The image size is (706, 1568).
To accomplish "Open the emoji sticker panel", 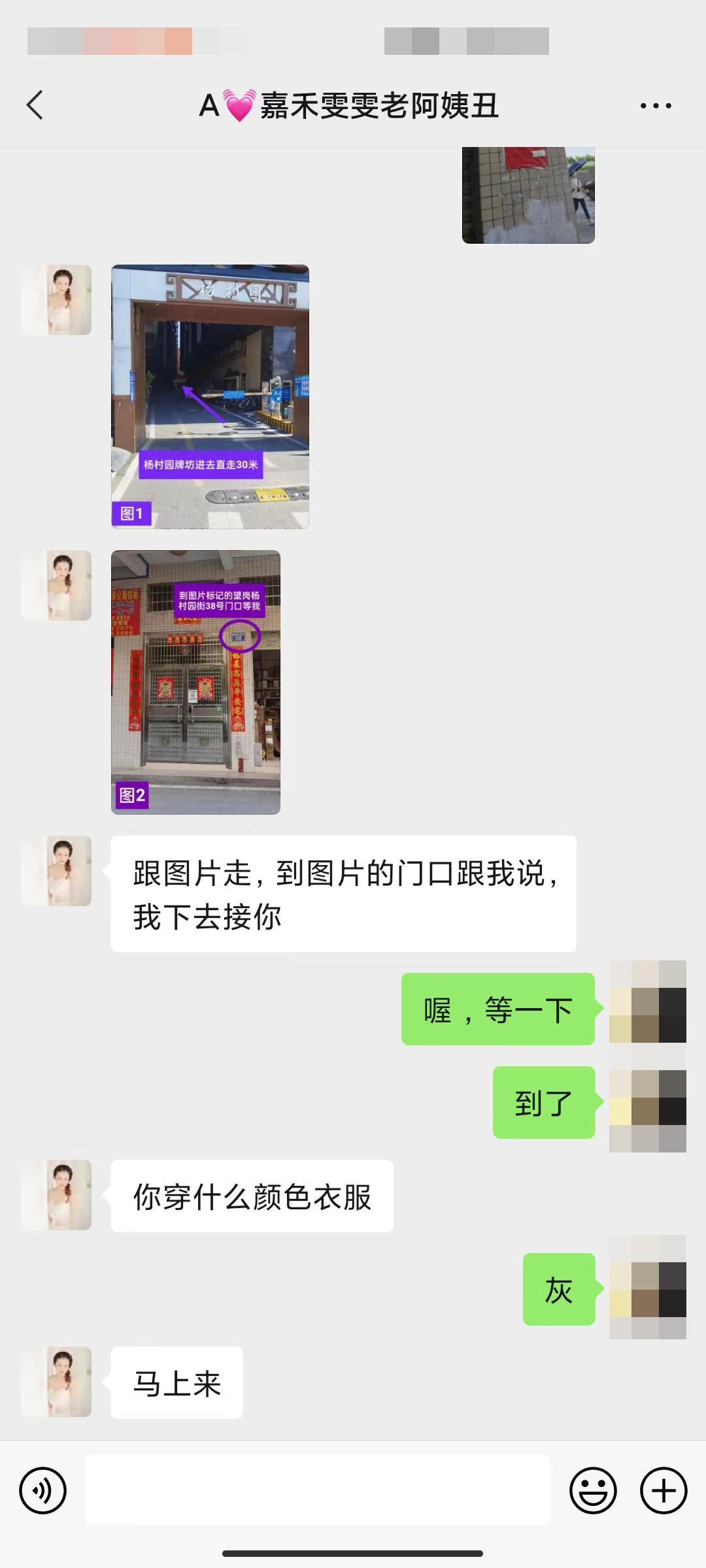I will (593, 1490).
